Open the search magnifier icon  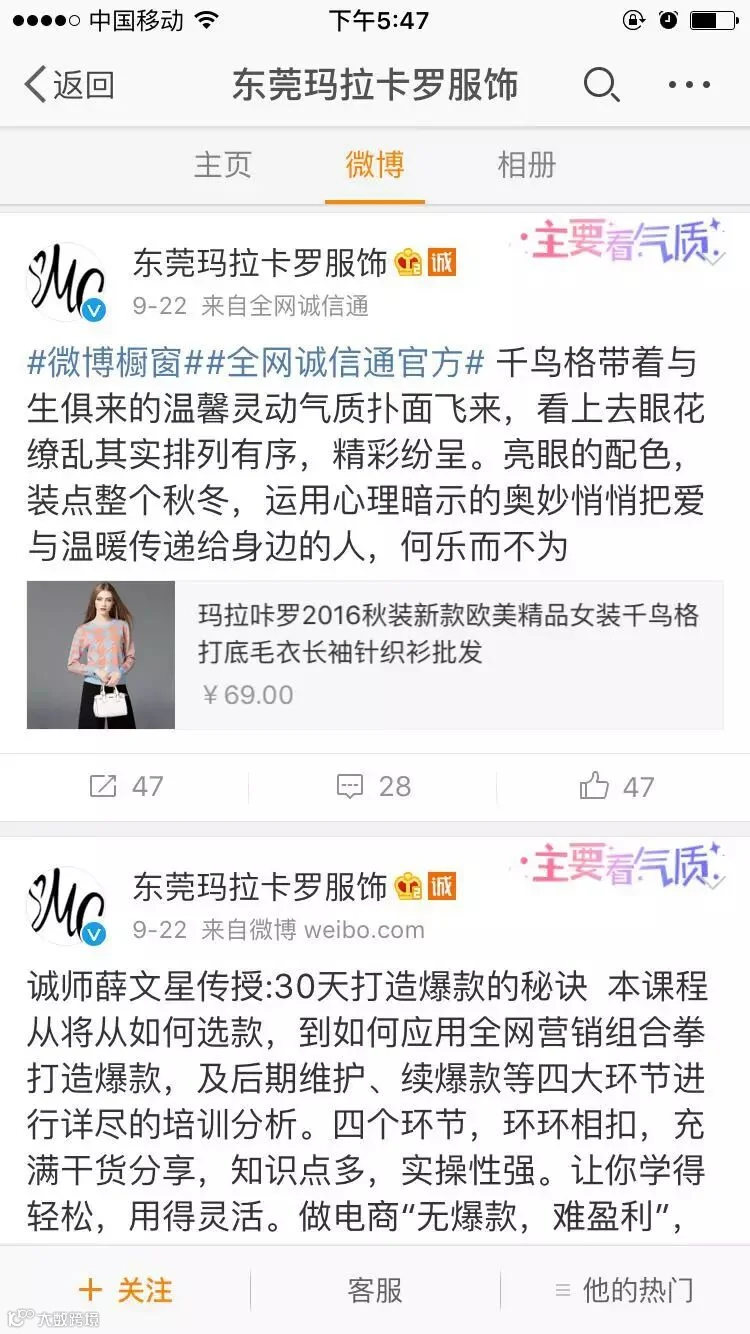(x=601, y=85)
